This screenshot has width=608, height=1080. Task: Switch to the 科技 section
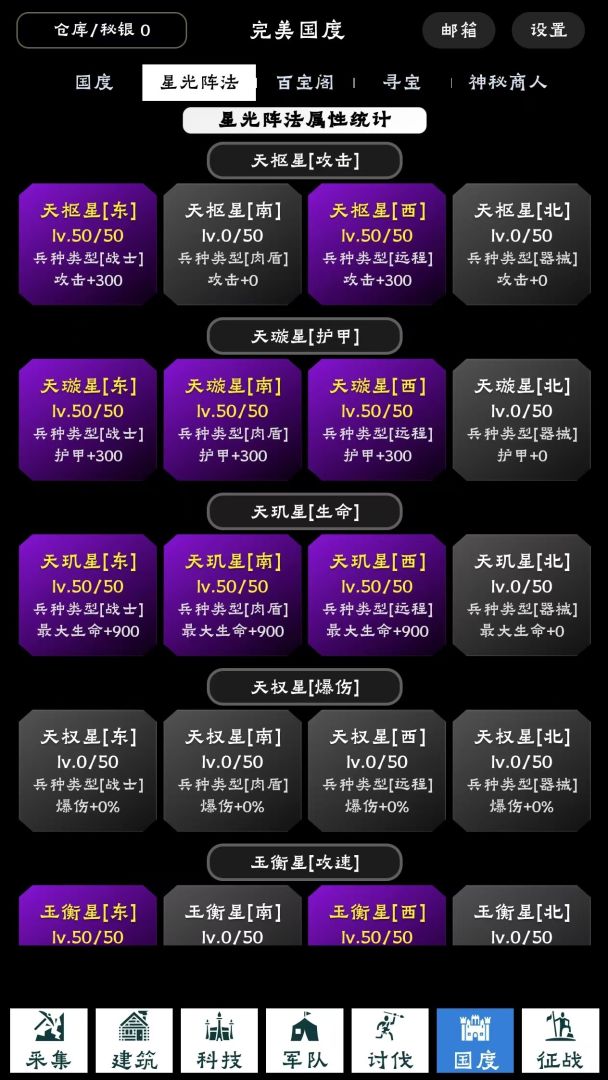(x=219, y=1040)
